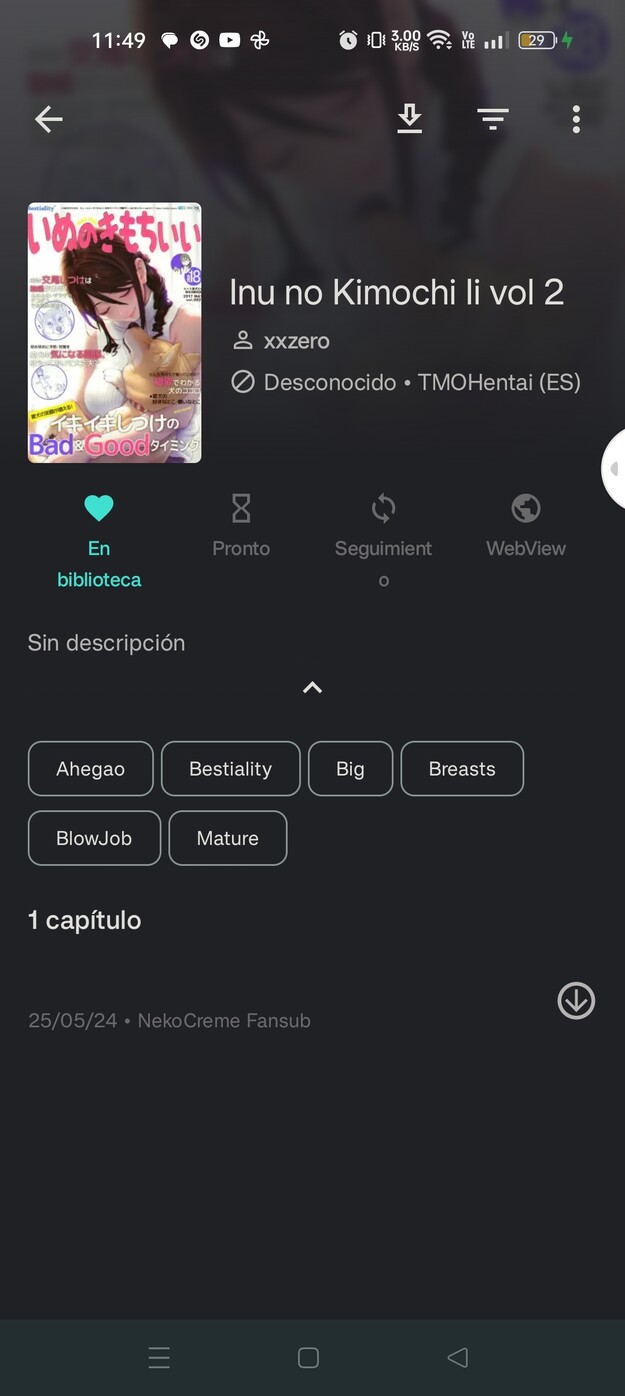This screenshot has height=1396, width=625.
Task: Select the Breasts tag chip
Action: tap(462, 769)
